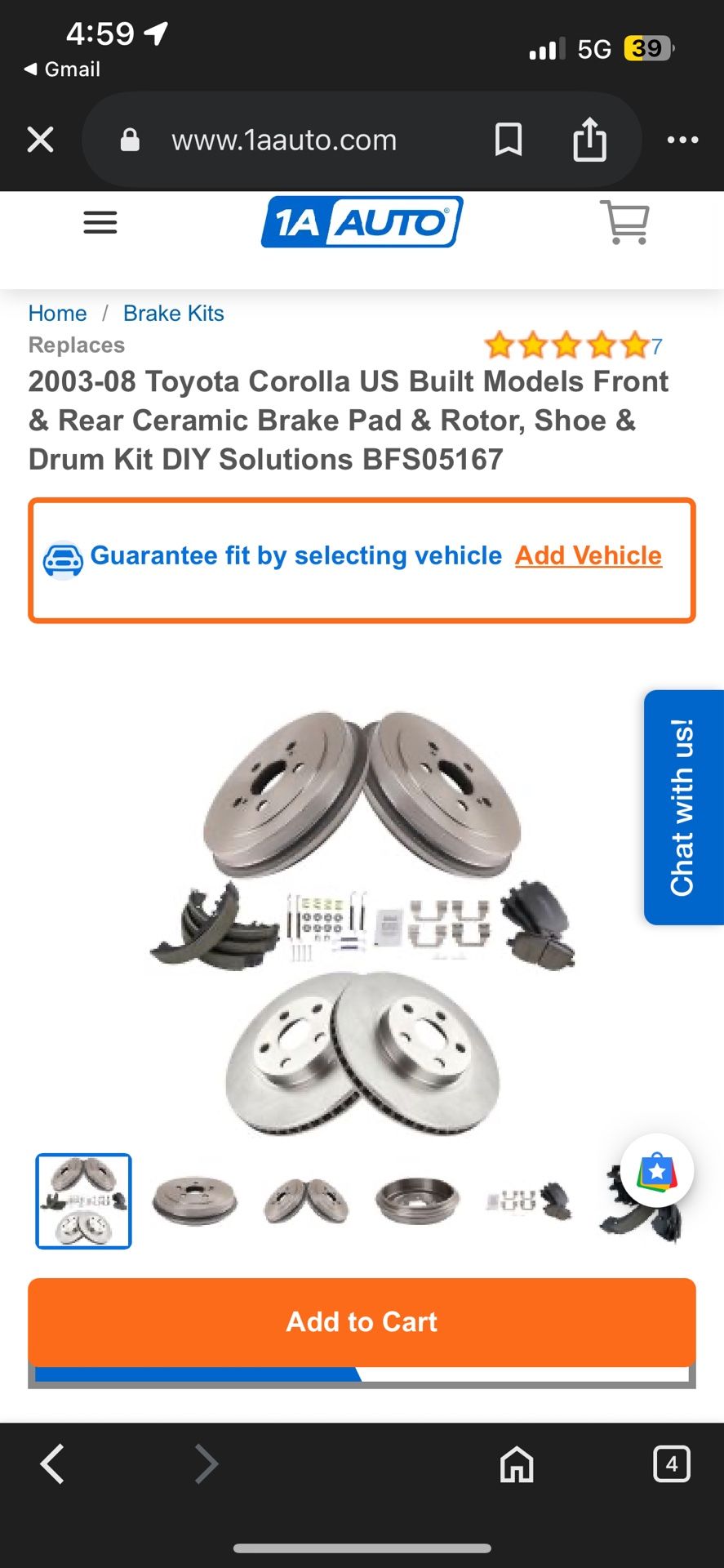Open the Brake Kits breadcrumb
The image size is (724, 1568).
(x=173, y=314)
